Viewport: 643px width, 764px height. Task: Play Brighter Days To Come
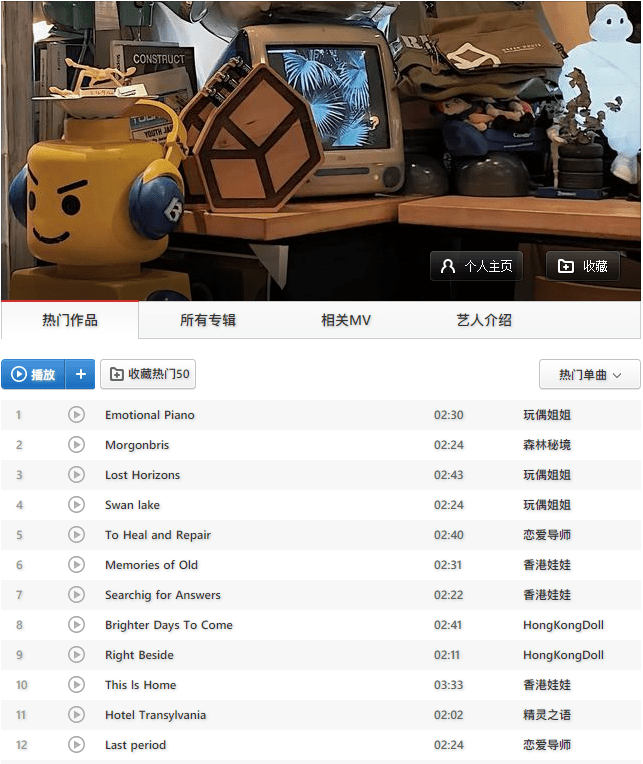click(x=76, y=625)
